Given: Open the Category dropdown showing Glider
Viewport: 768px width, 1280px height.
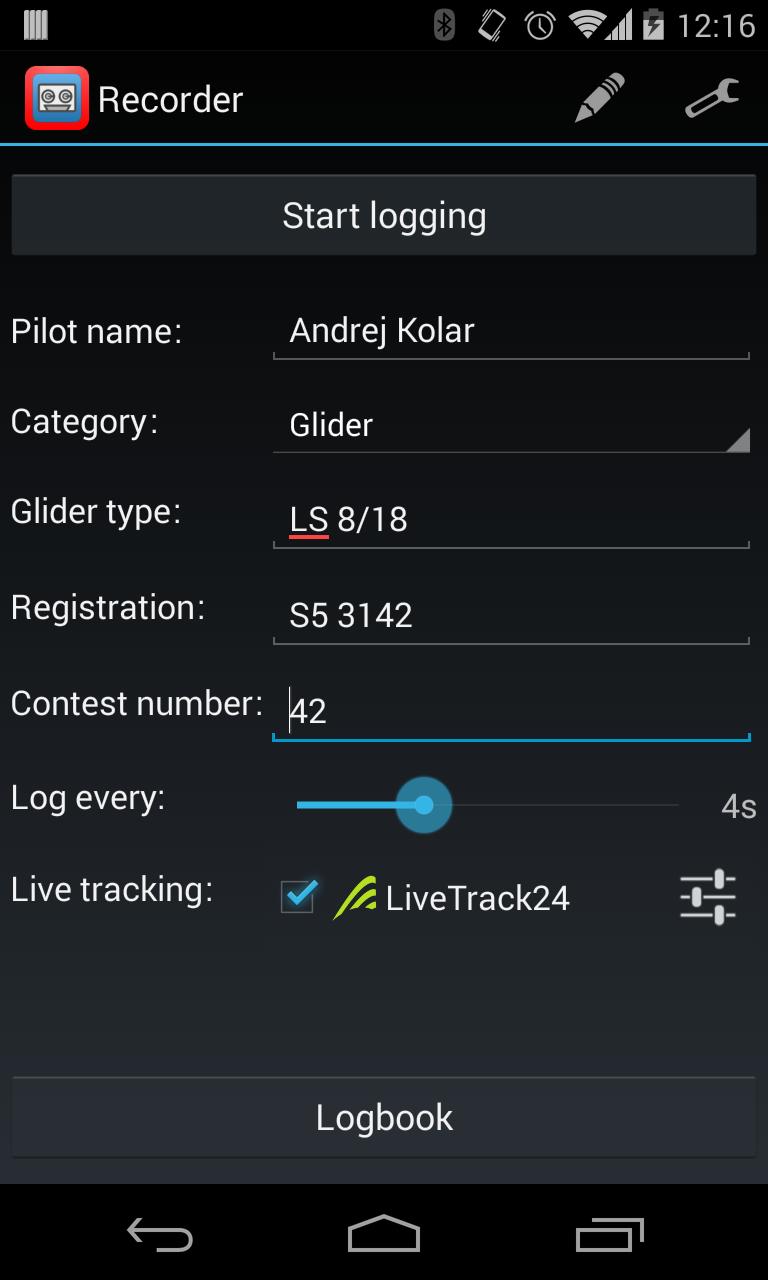Looking at the screenshot, I should click(510, 425).
